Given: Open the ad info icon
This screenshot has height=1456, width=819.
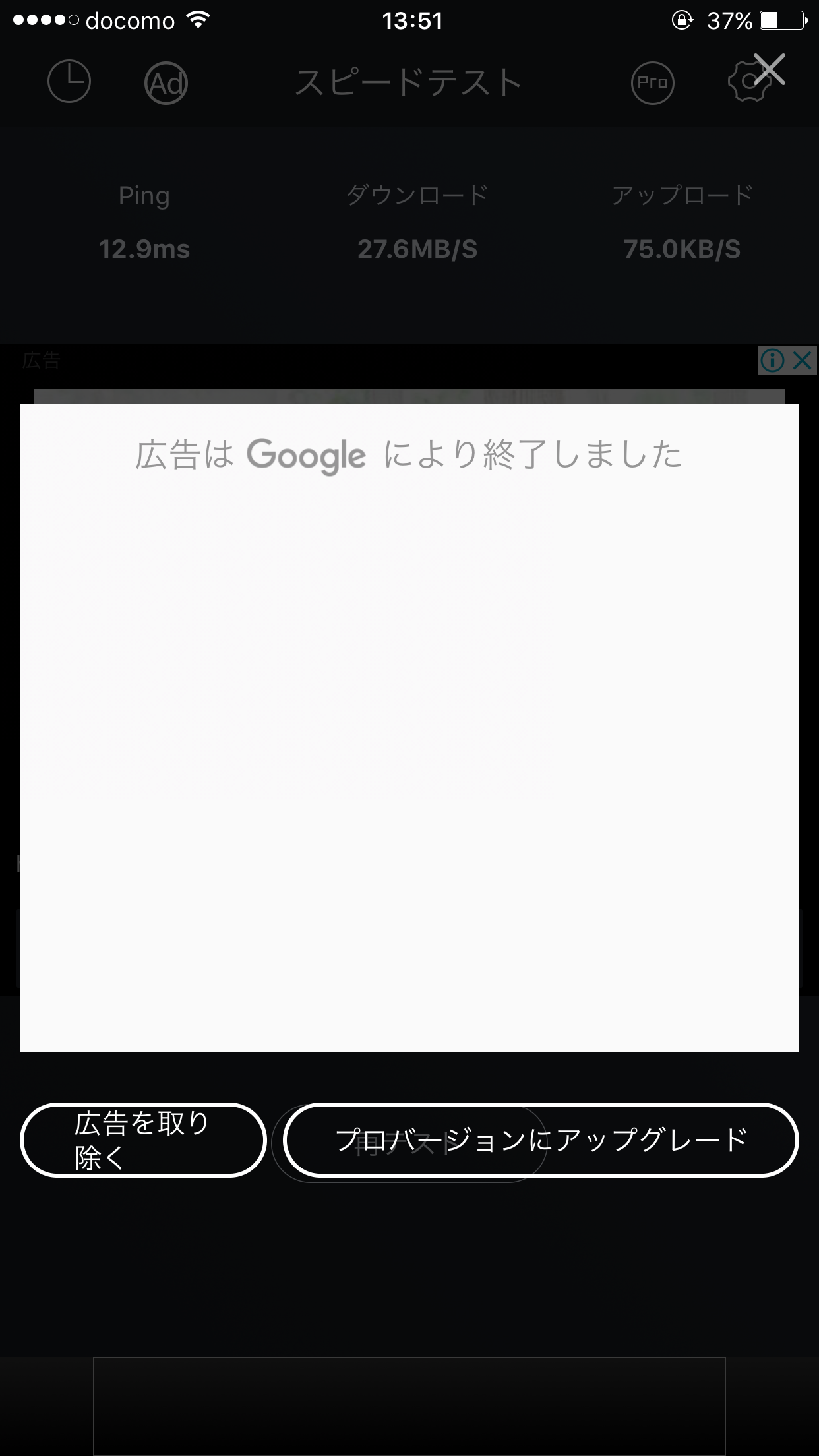Looking at the screenshot, I should (x=772, y=360).
